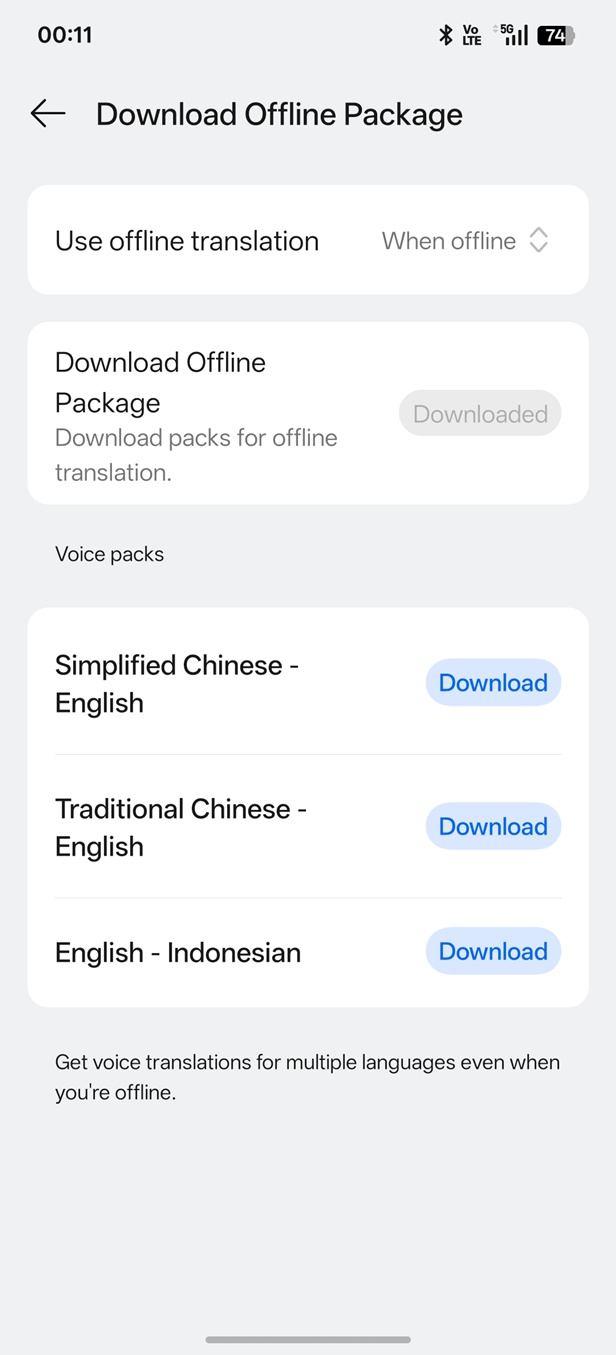This screenshot has height=1355, width=616.
Task: Download the English - Indonesian voice pack
Action: 493,951
